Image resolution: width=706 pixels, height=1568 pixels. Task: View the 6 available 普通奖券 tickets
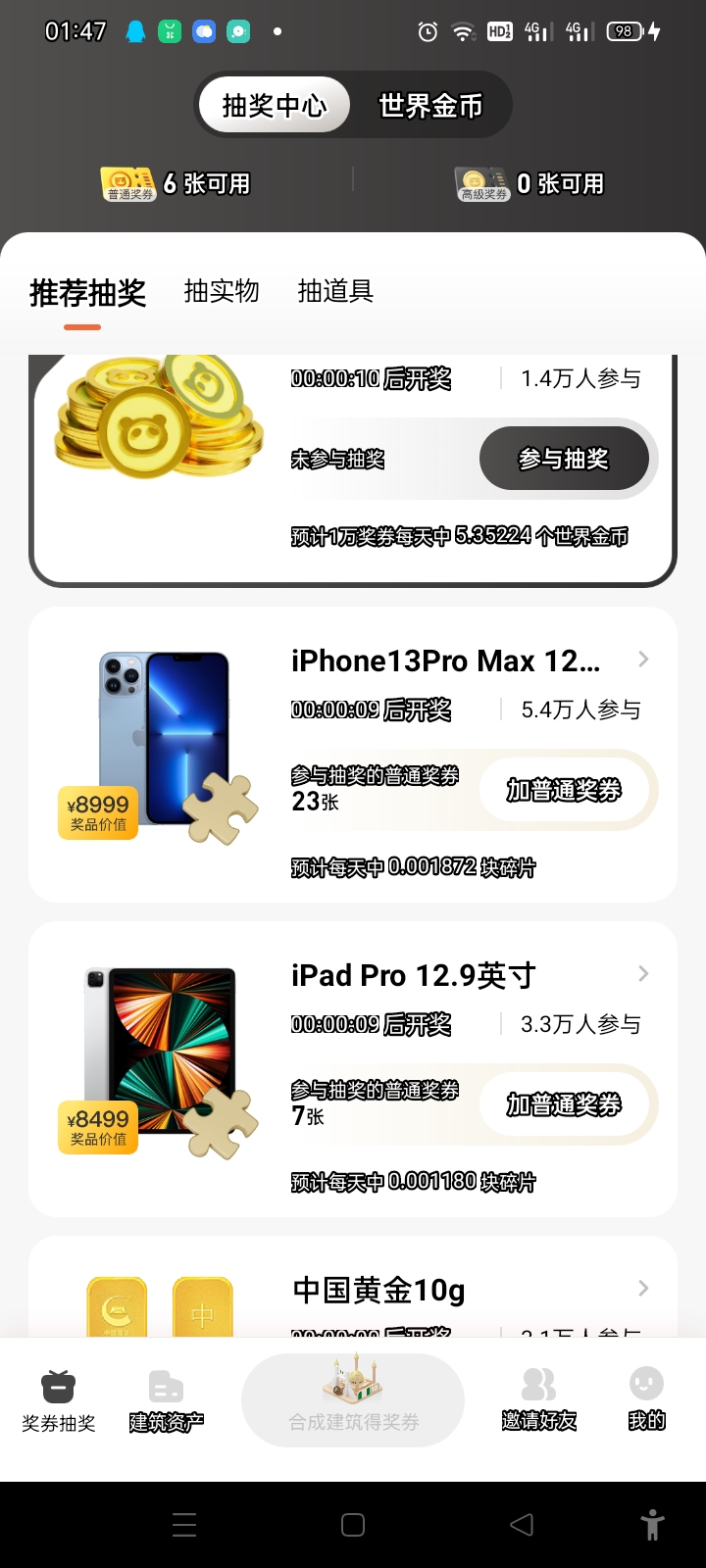coord(176,183)
